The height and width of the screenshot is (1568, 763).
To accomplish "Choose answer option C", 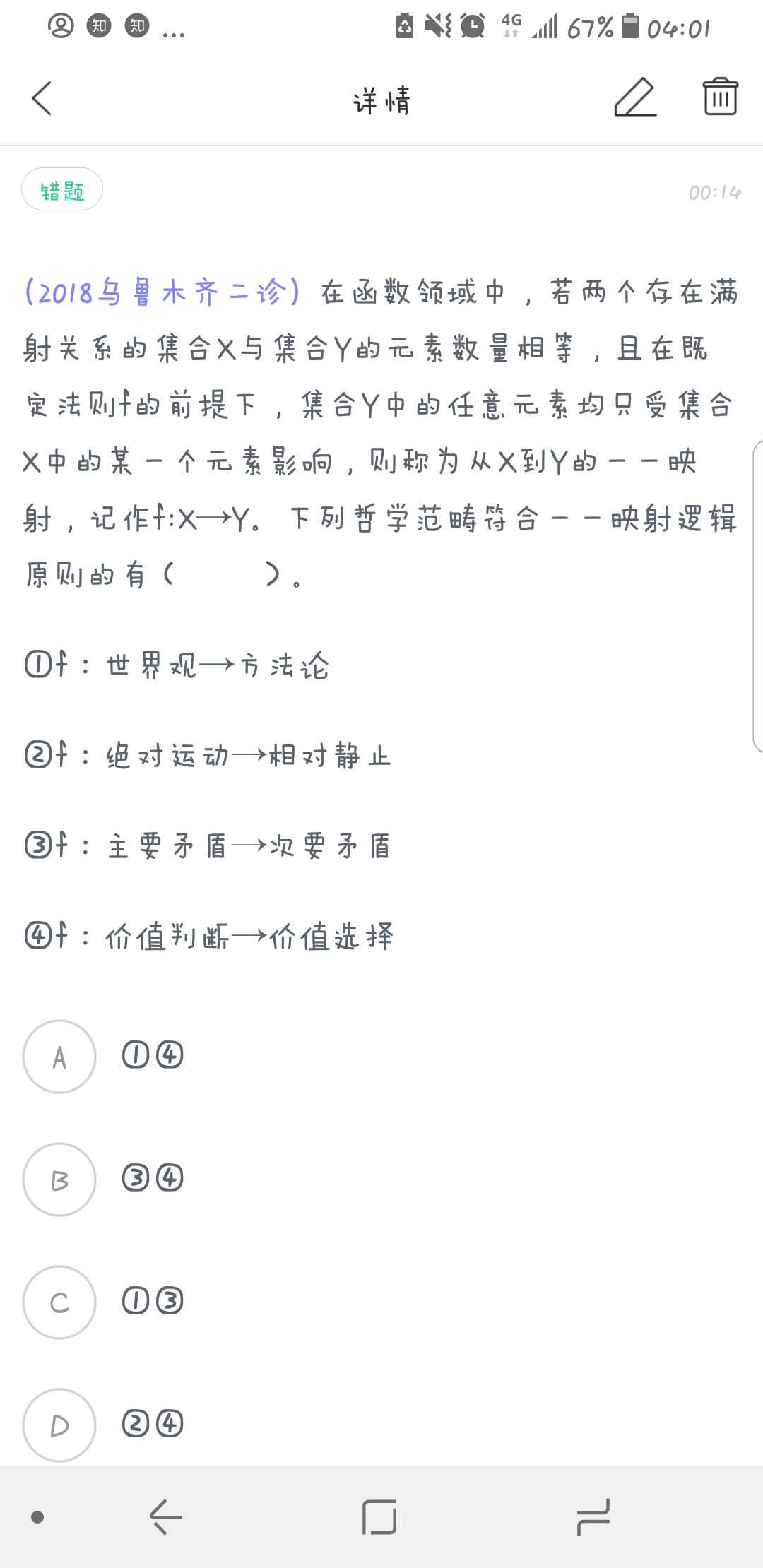I will tap(59, 1303).
